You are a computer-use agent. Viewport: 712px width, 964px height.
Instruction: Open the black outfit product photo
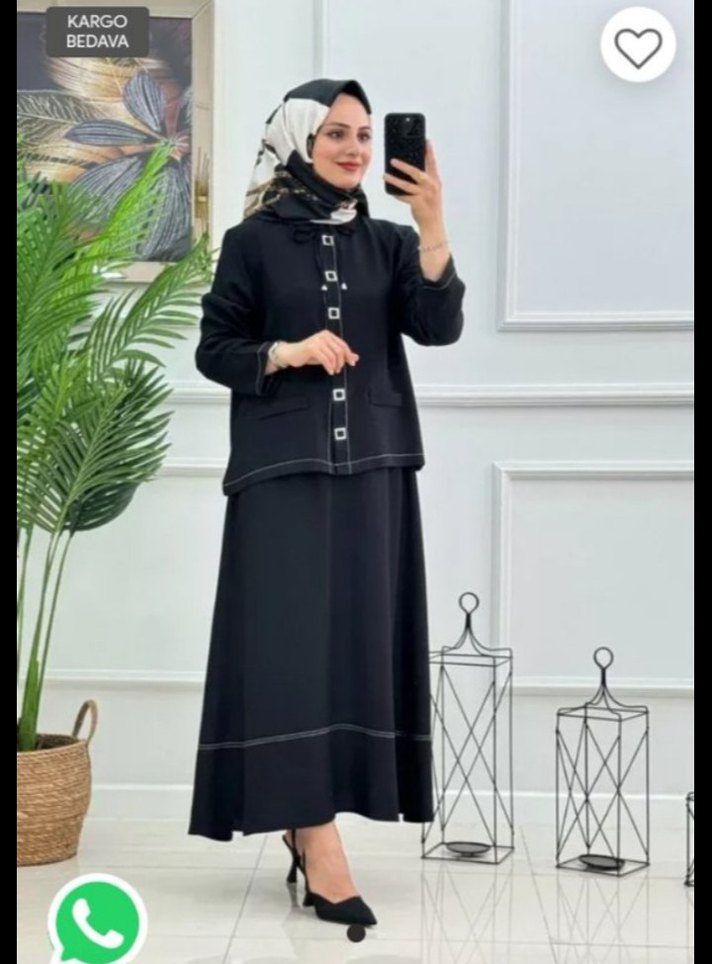(x=330, y=500)
